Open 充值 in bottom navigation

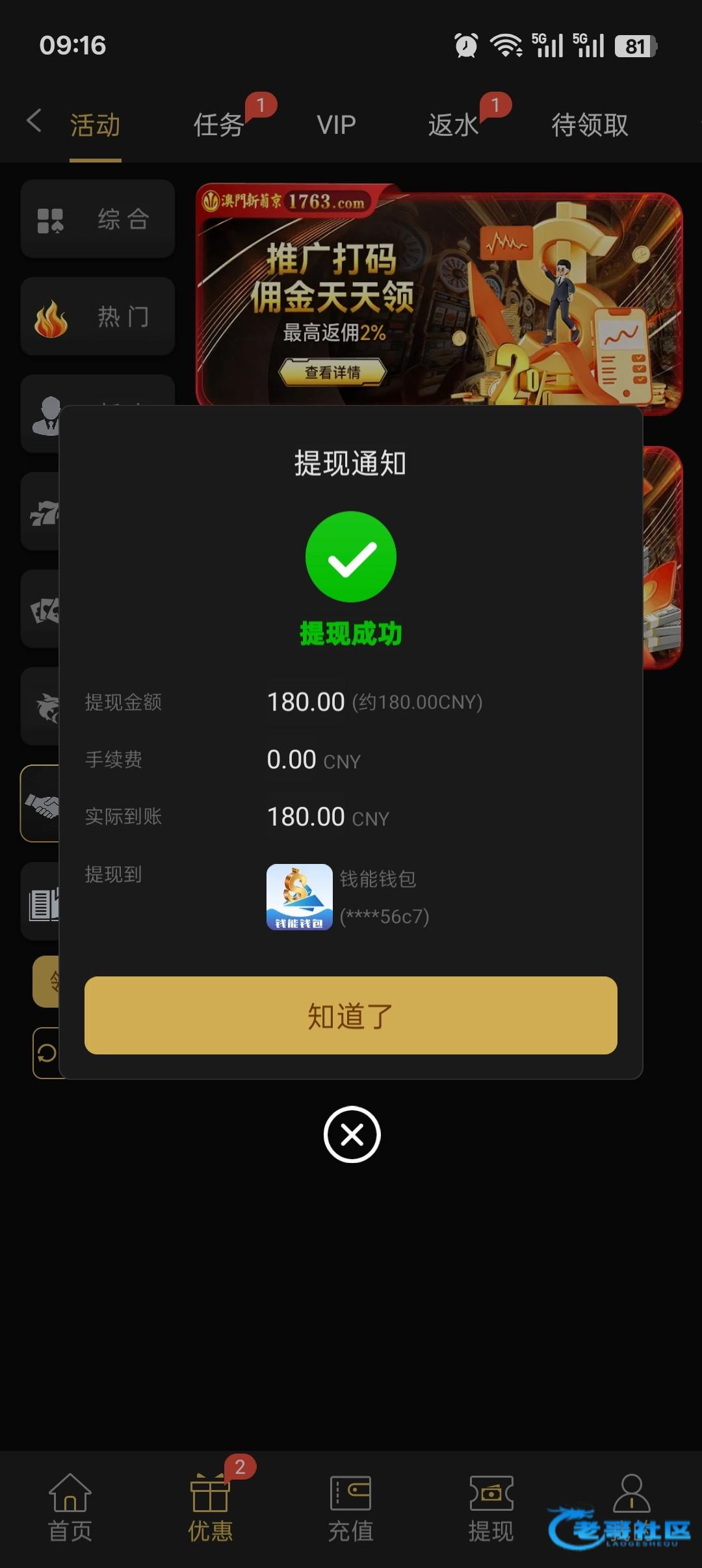tap(350, 1508)
